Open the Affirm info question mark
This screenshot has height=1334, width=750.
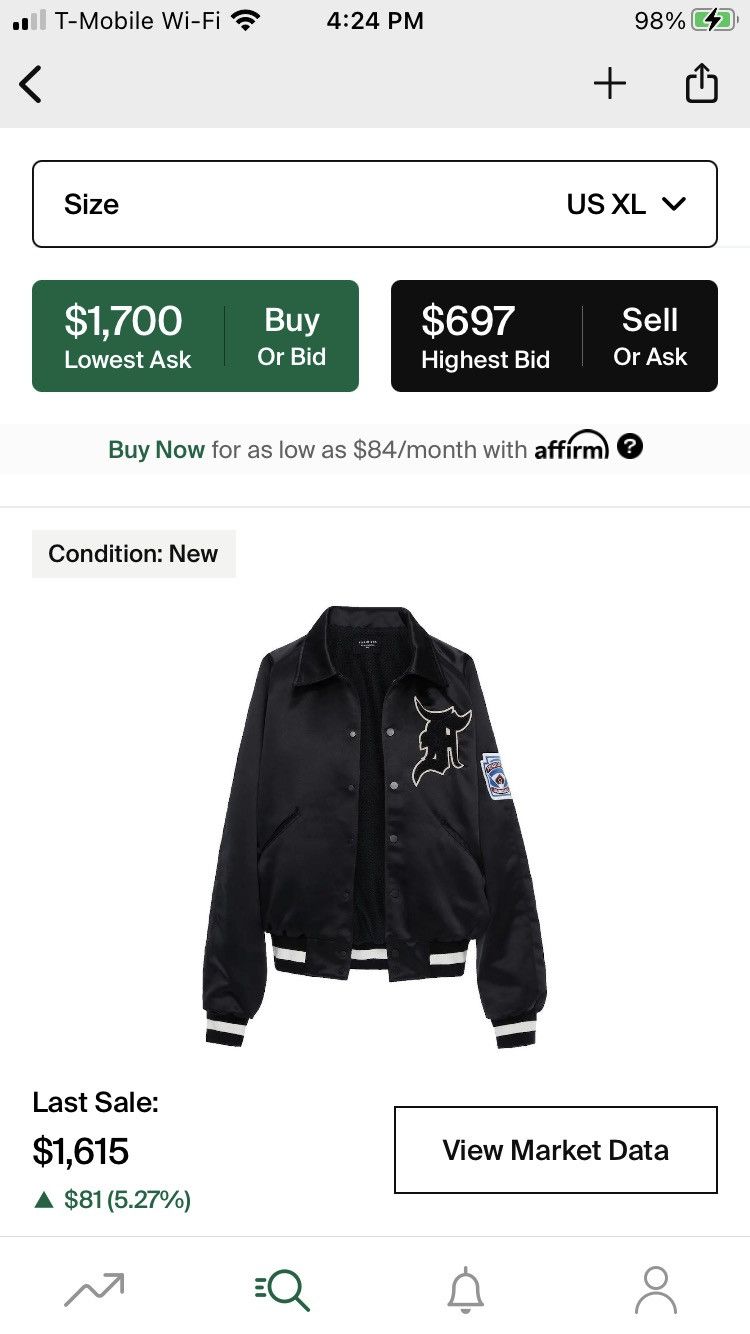point(630,447)
